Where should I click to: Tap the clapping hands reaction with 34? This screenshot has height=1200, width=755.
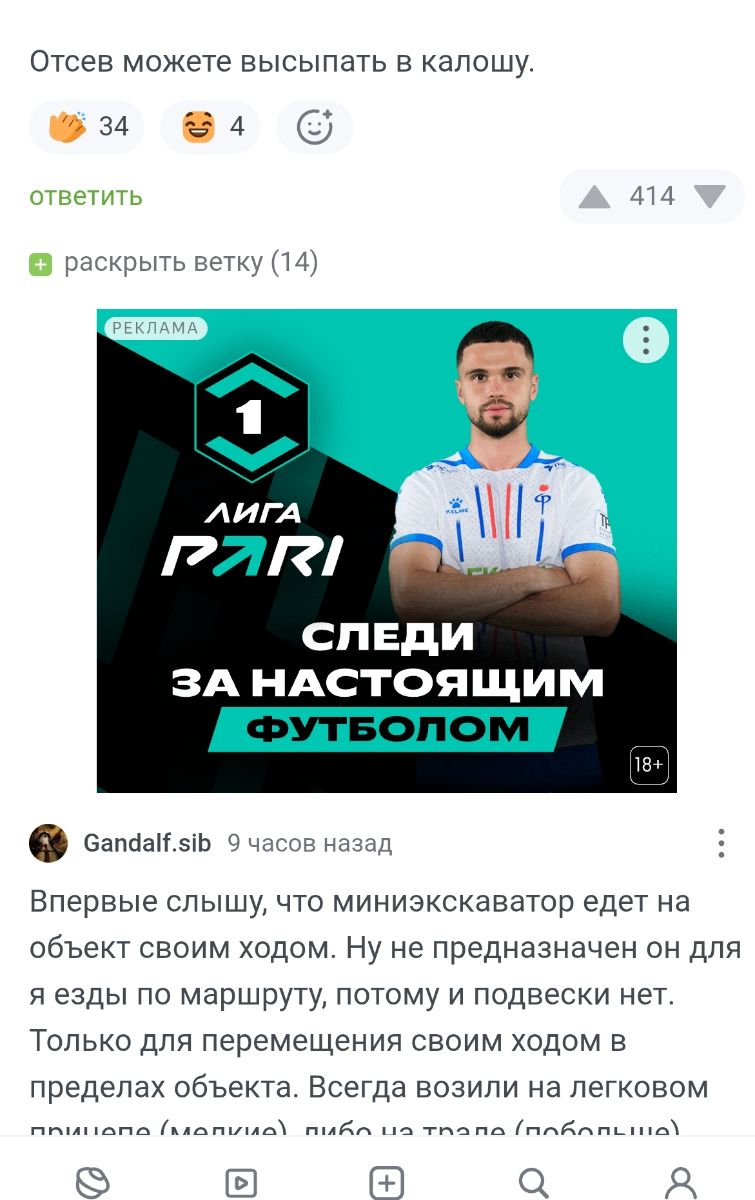(x=87, y=127)
